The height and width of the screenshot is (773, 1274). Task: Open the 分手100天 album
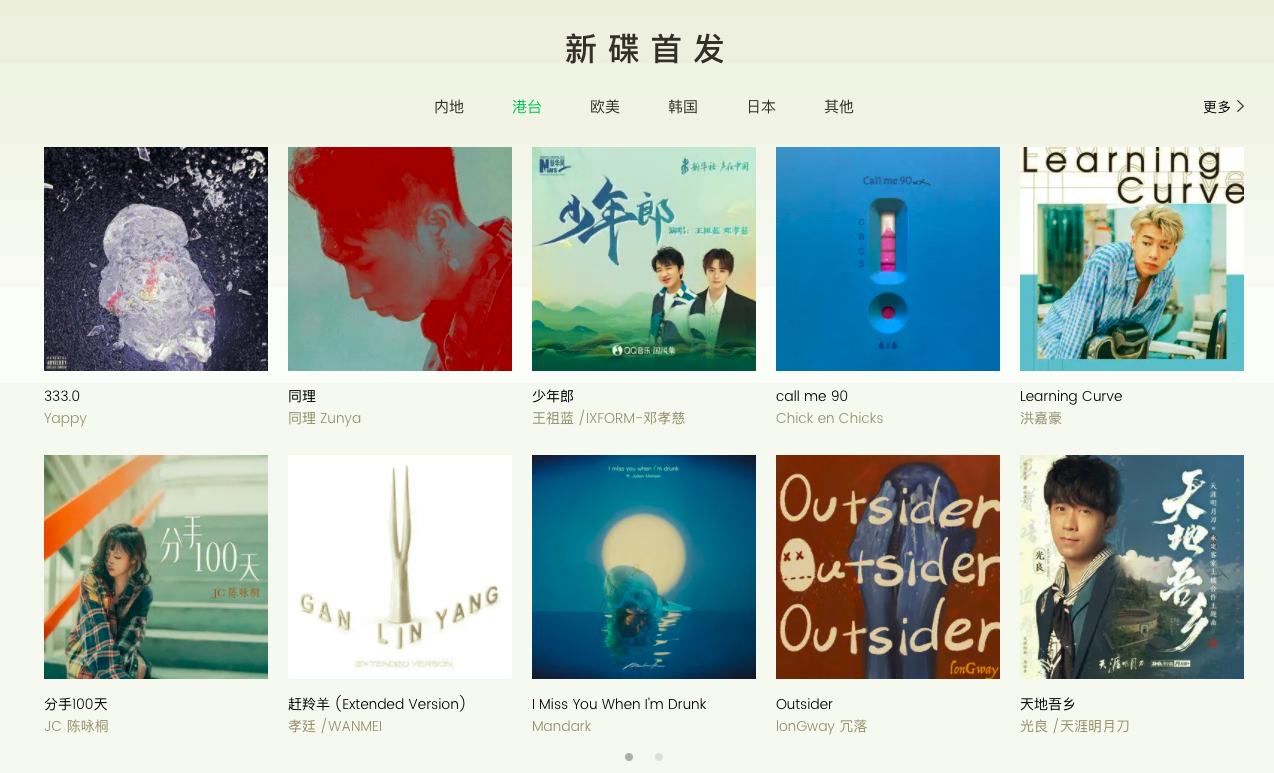(156, 567)
